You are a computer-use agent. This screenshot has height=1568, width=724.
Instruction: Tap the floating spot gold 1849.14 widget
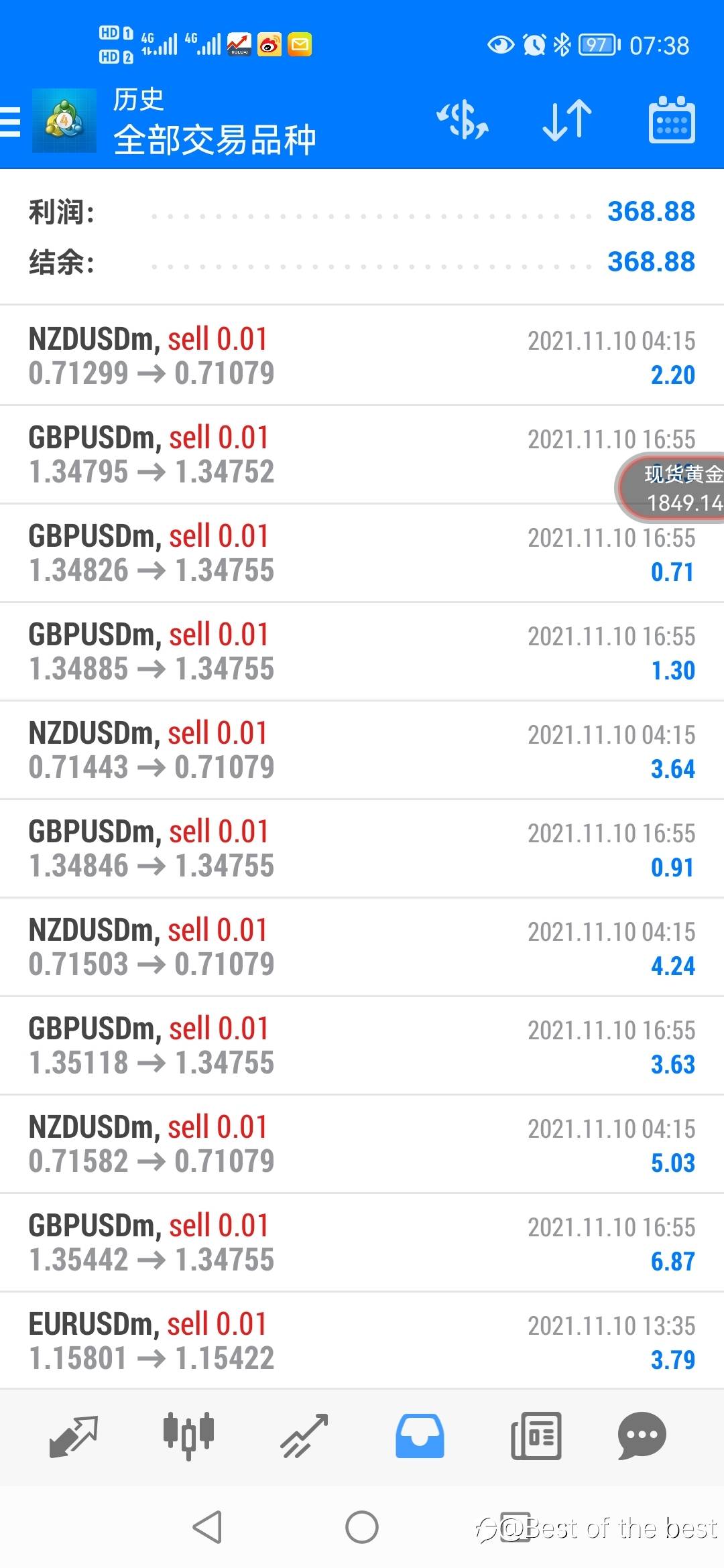click(x=670, y=488)
